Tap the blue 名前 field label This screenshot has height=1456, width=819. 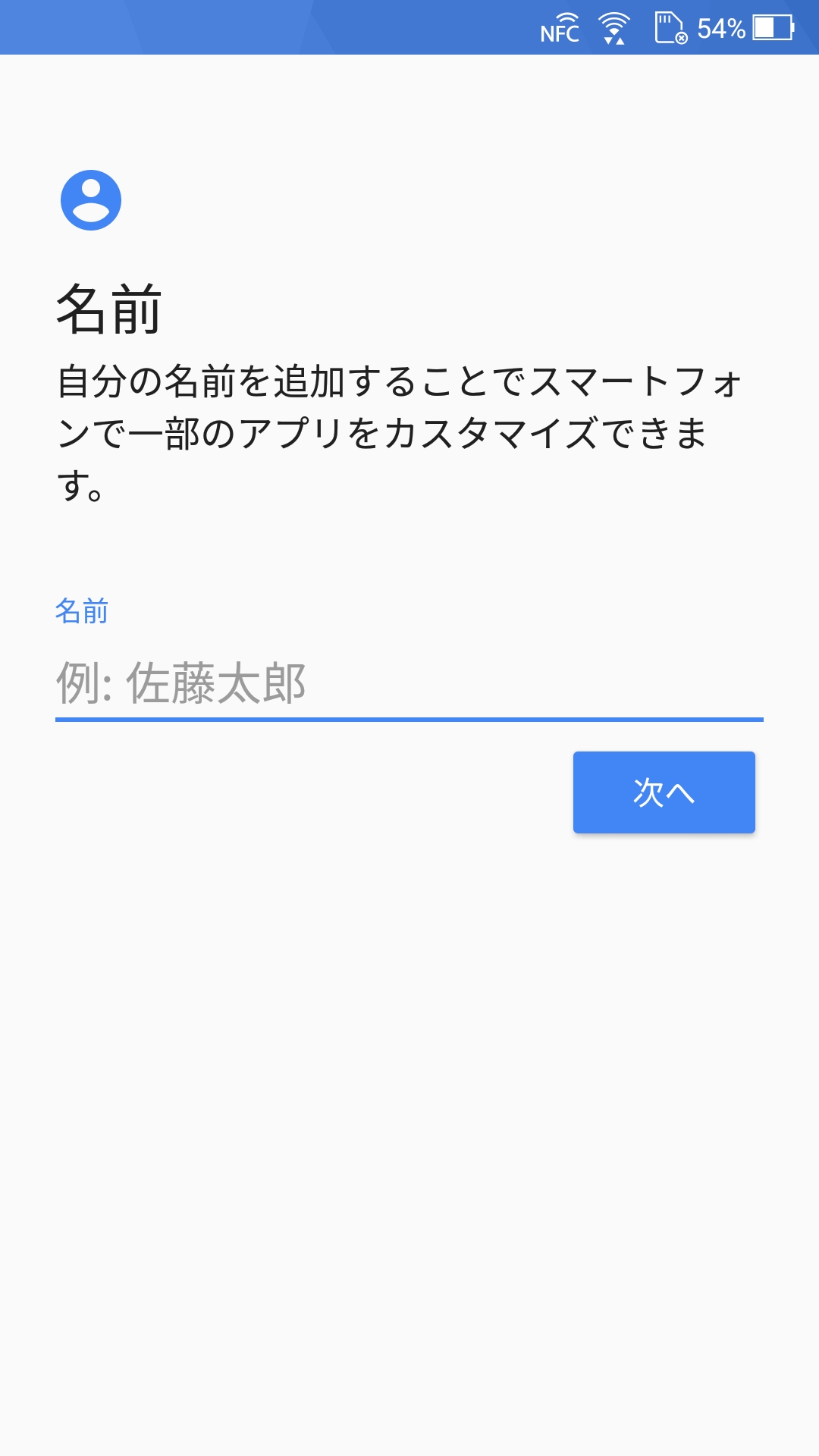tap(82, 611)
